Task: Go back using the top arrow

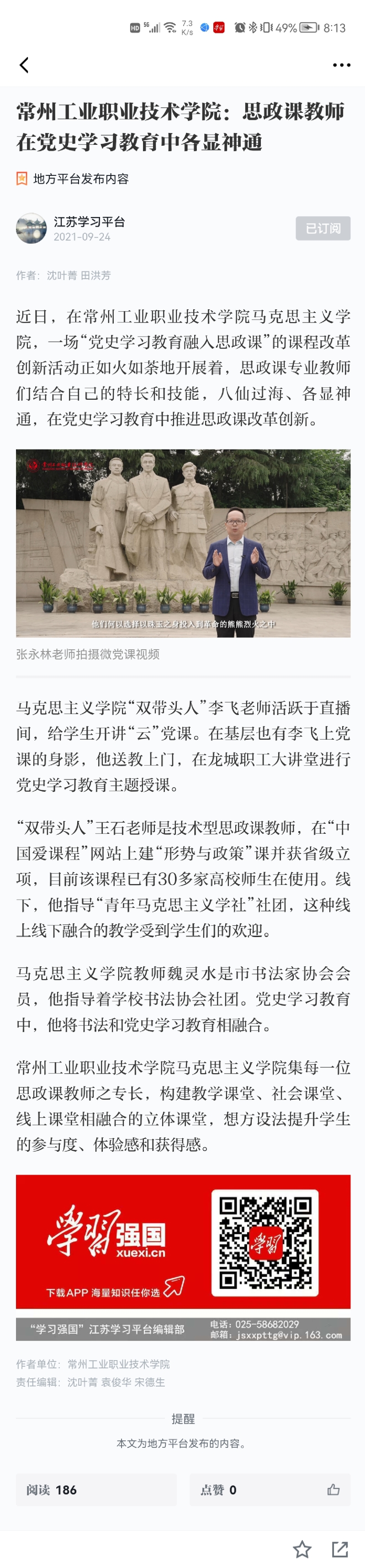Action: click(x=24, y=65)
